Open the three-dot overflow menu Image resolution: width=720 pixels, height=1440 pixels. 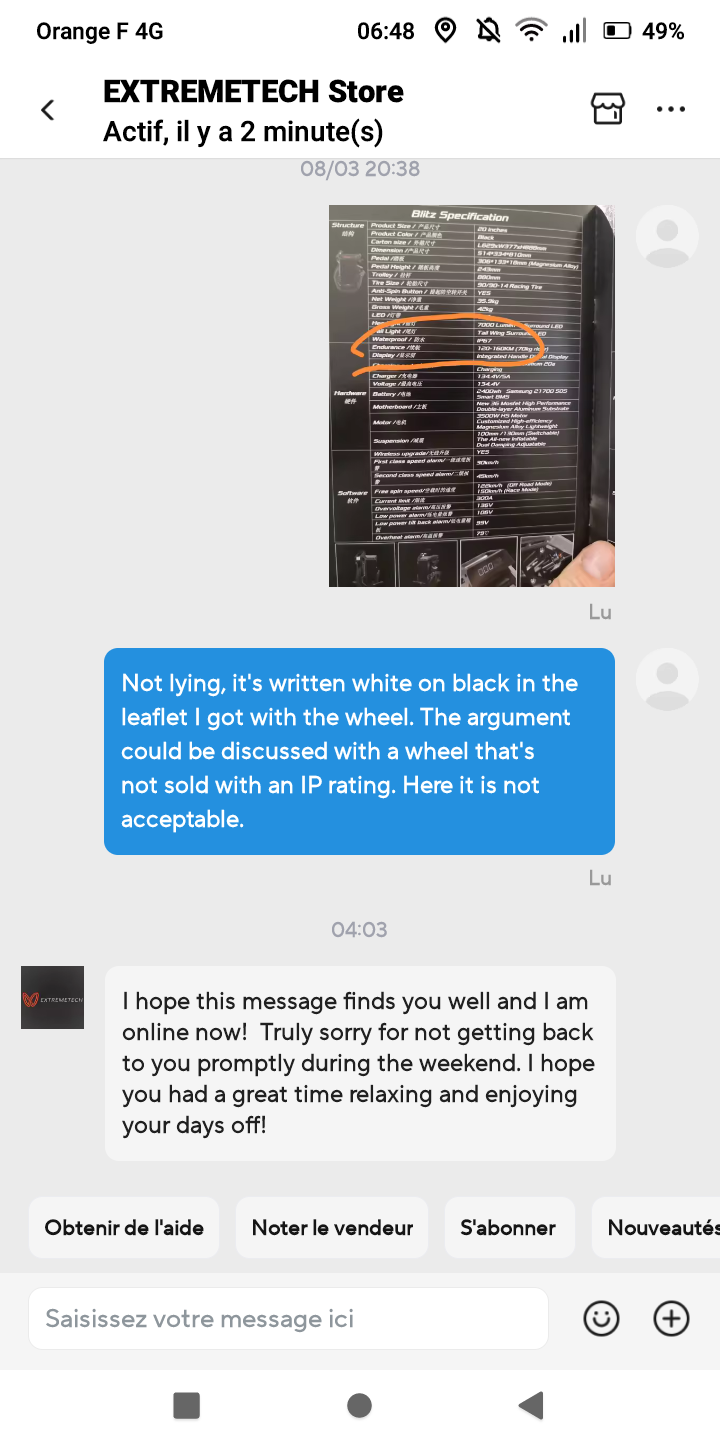pos(671,109)
